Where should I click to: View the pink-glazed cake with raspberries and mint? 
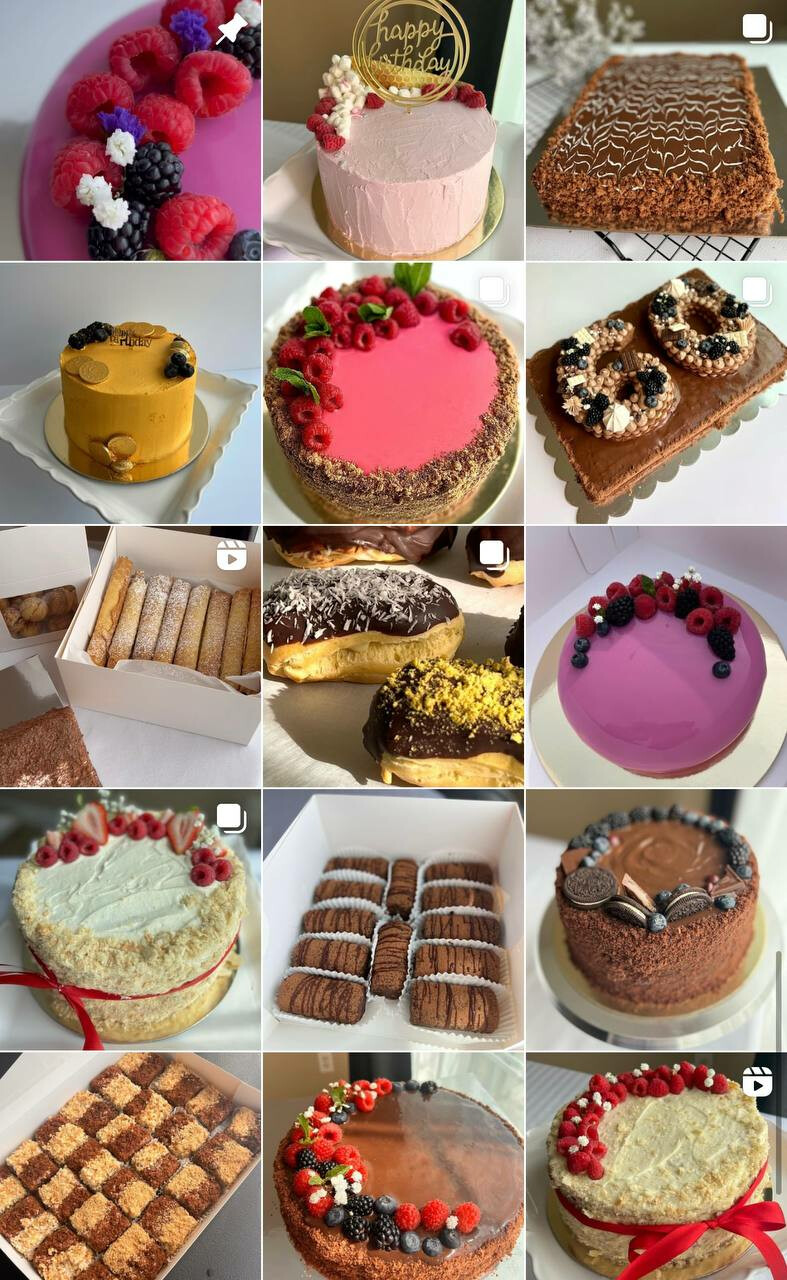[x=393, y=393]
